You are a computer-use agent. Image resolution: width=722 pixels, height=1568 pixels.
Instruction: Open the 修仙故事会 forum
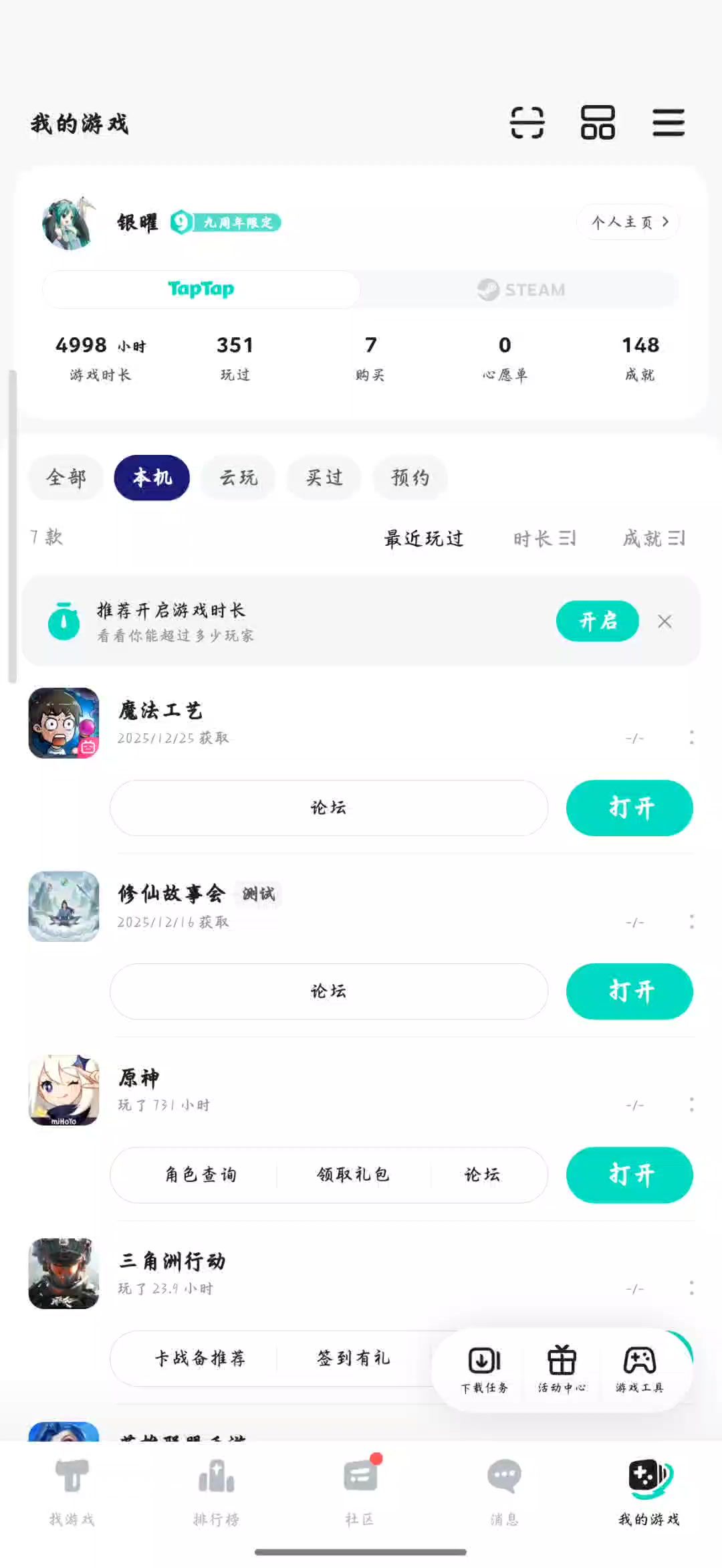(328, 991)
